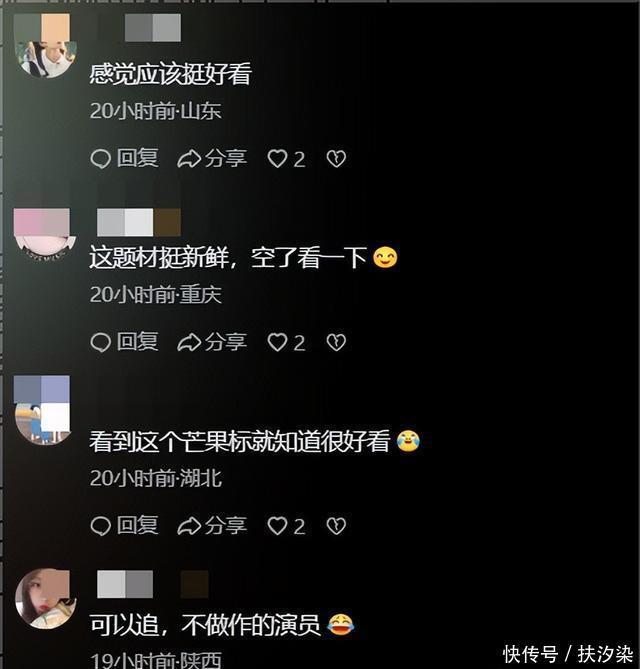
Task: Reply to the comment 这题材挺新鲜
Action: click(124, 342)
